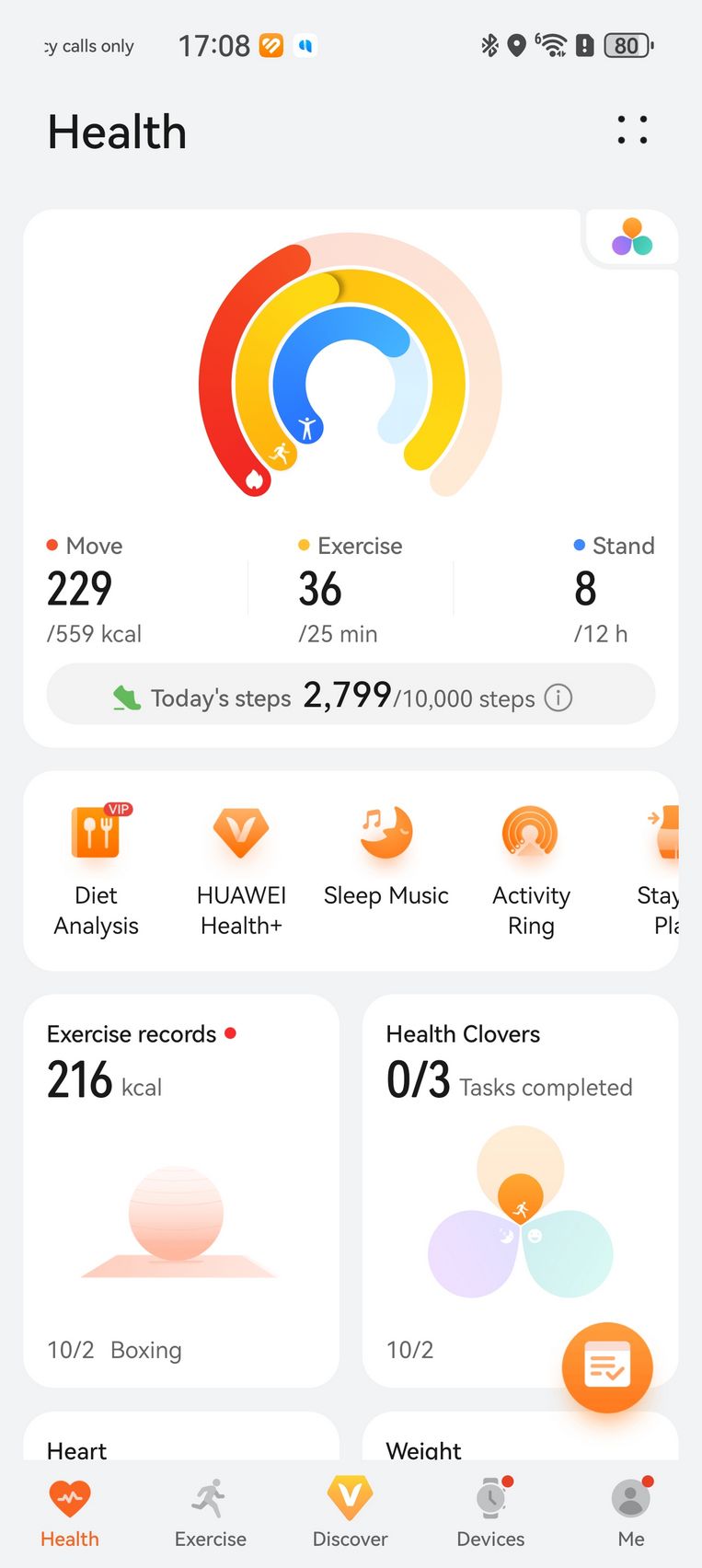Go to the Discover tab
Image resolution: width=702 pixels, height=1568 pixels.
pos(351,1514)
